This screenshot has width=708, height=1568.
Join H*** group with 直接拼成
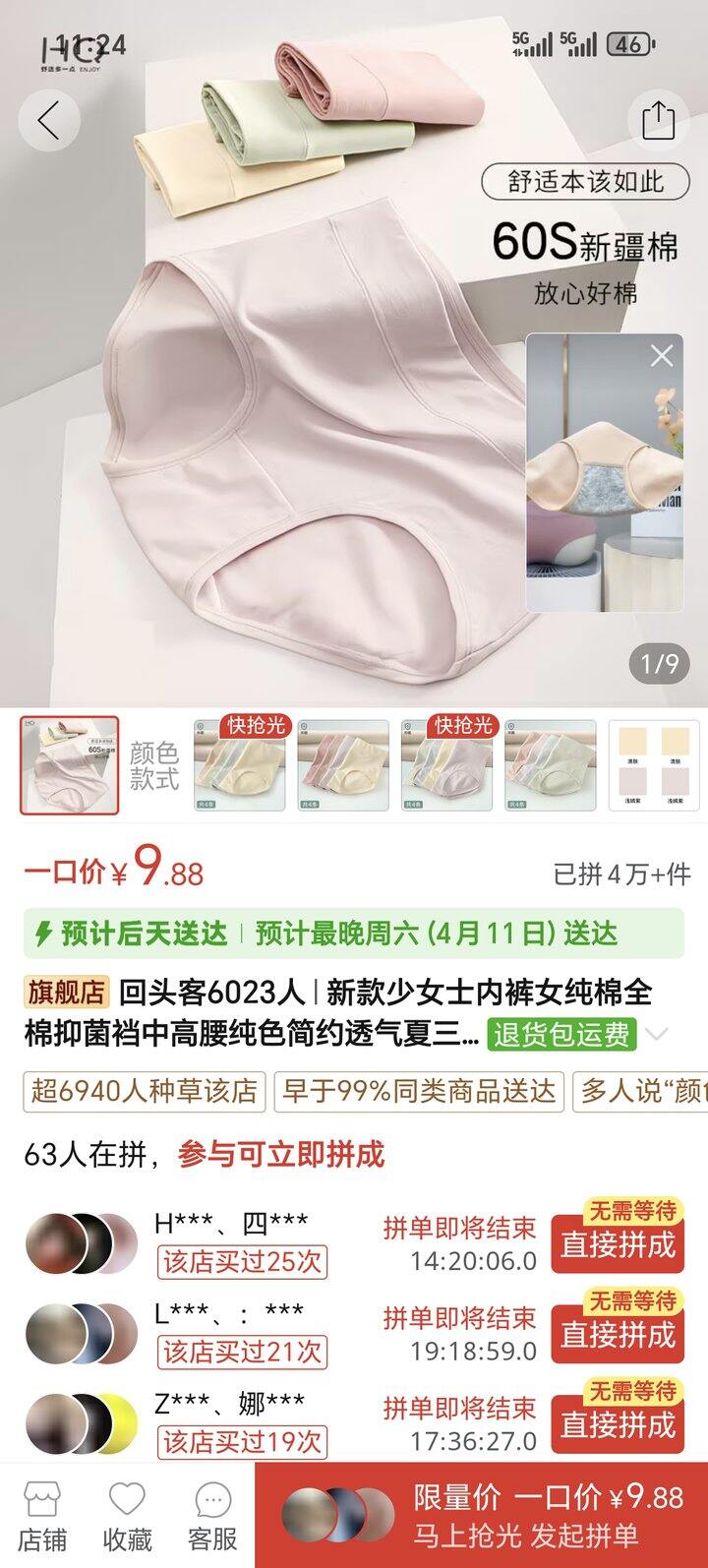[x=618, y=1243]
